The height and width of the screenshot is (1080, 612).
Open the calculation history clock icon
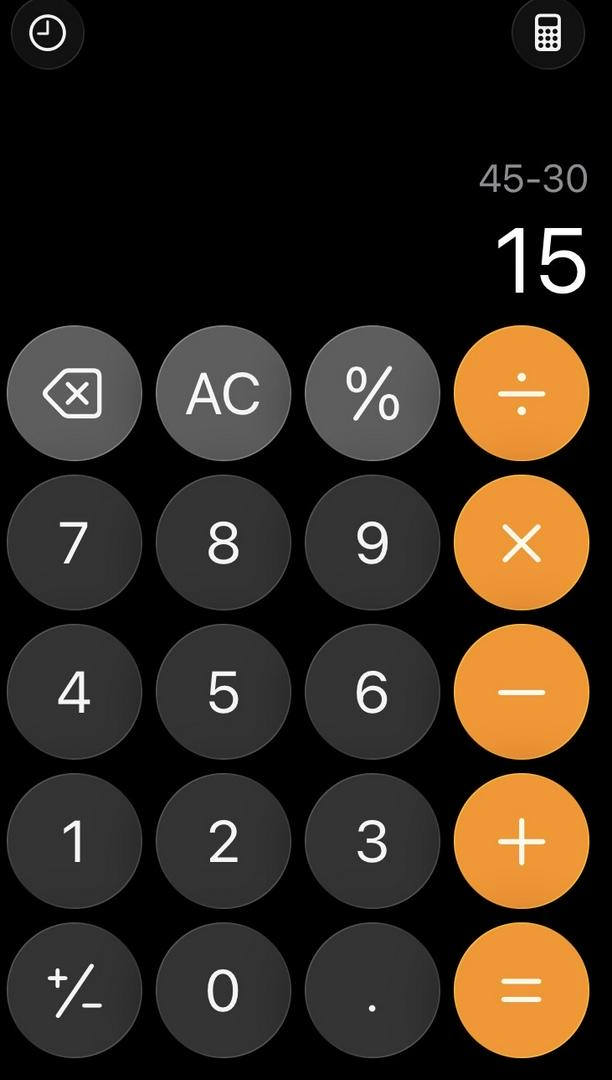tap(47, 34)
